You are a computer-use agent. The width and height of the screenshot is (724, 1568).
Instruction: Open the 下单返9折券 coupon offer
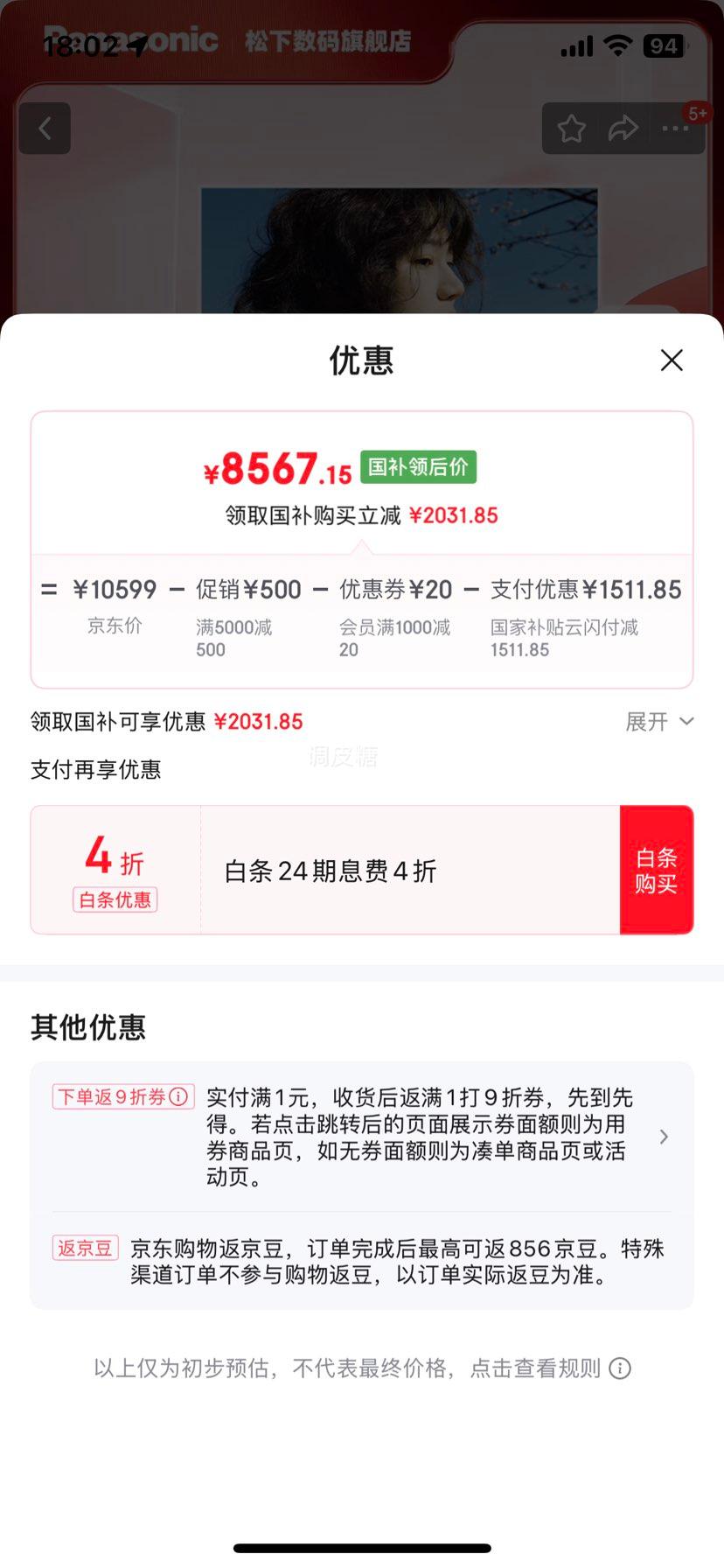tap(664, 1137)
